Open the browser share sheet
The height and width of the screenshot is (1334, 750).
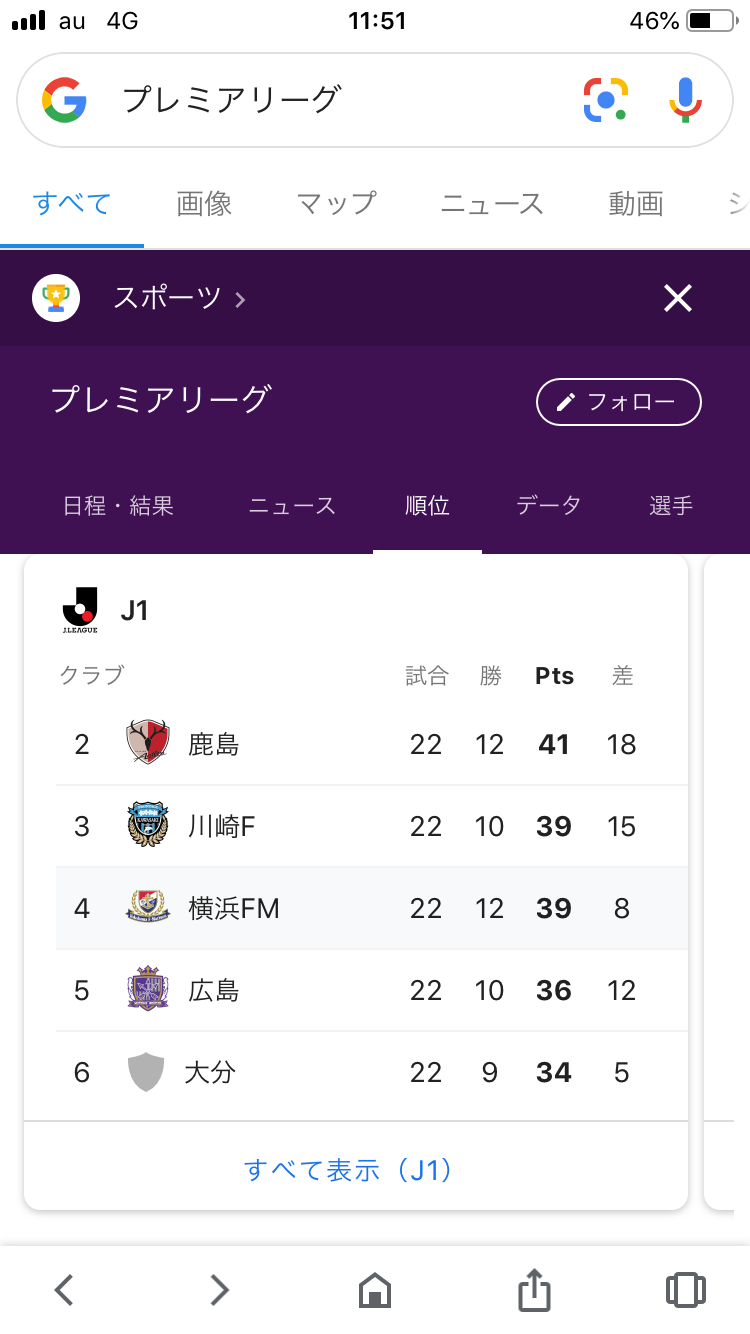534,1290
